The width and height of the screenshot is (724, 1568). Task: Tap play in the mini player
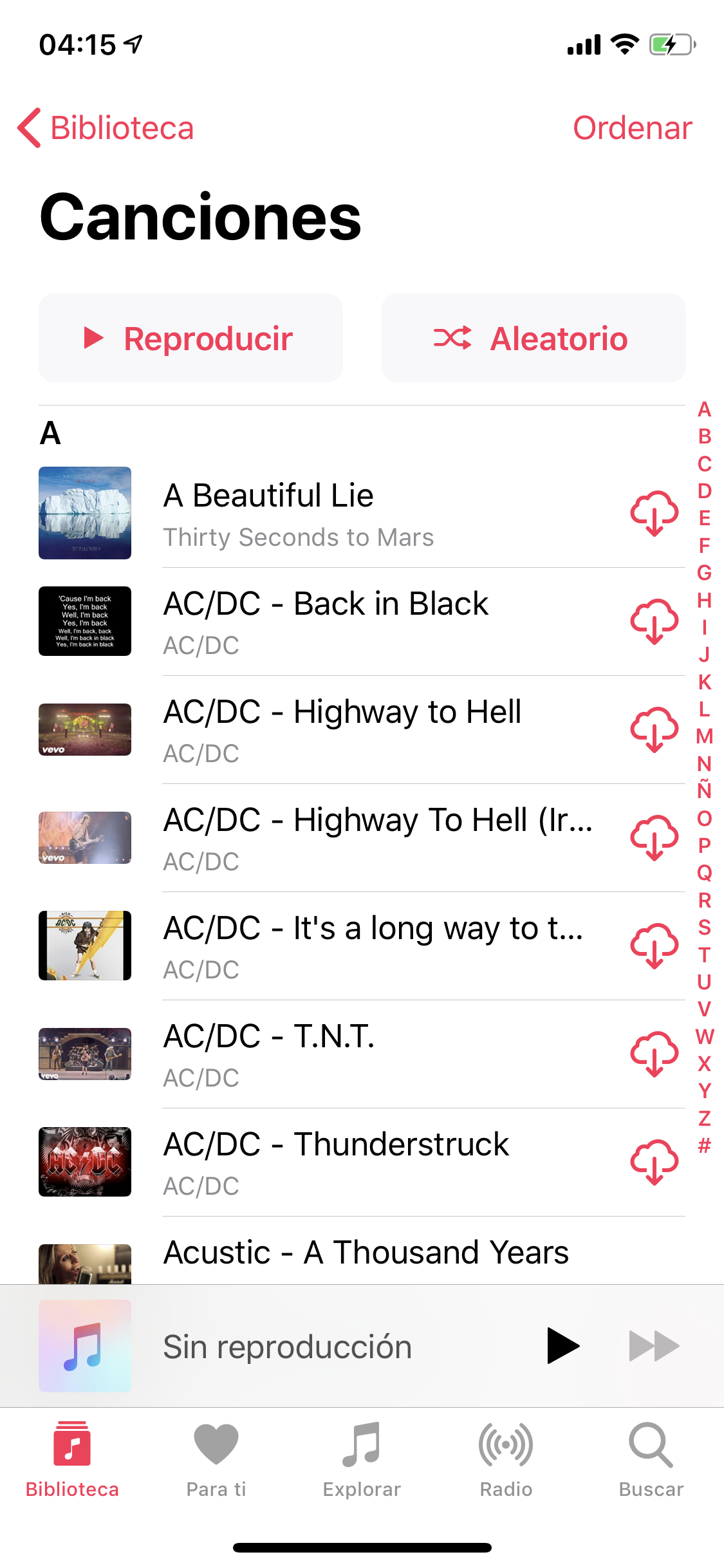562,1346
